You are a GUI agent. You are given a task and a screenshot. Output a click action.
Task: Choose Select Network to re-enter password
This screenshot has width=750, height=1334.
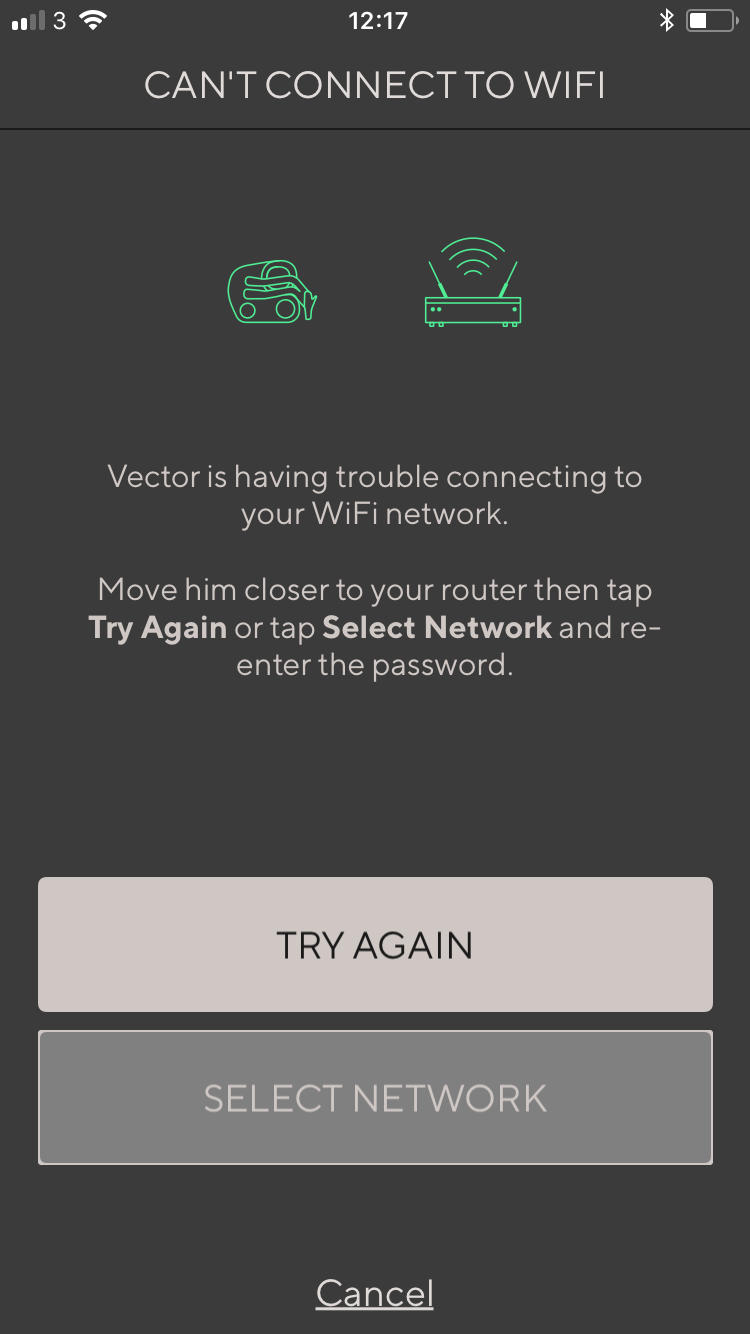pos(375,1098)
